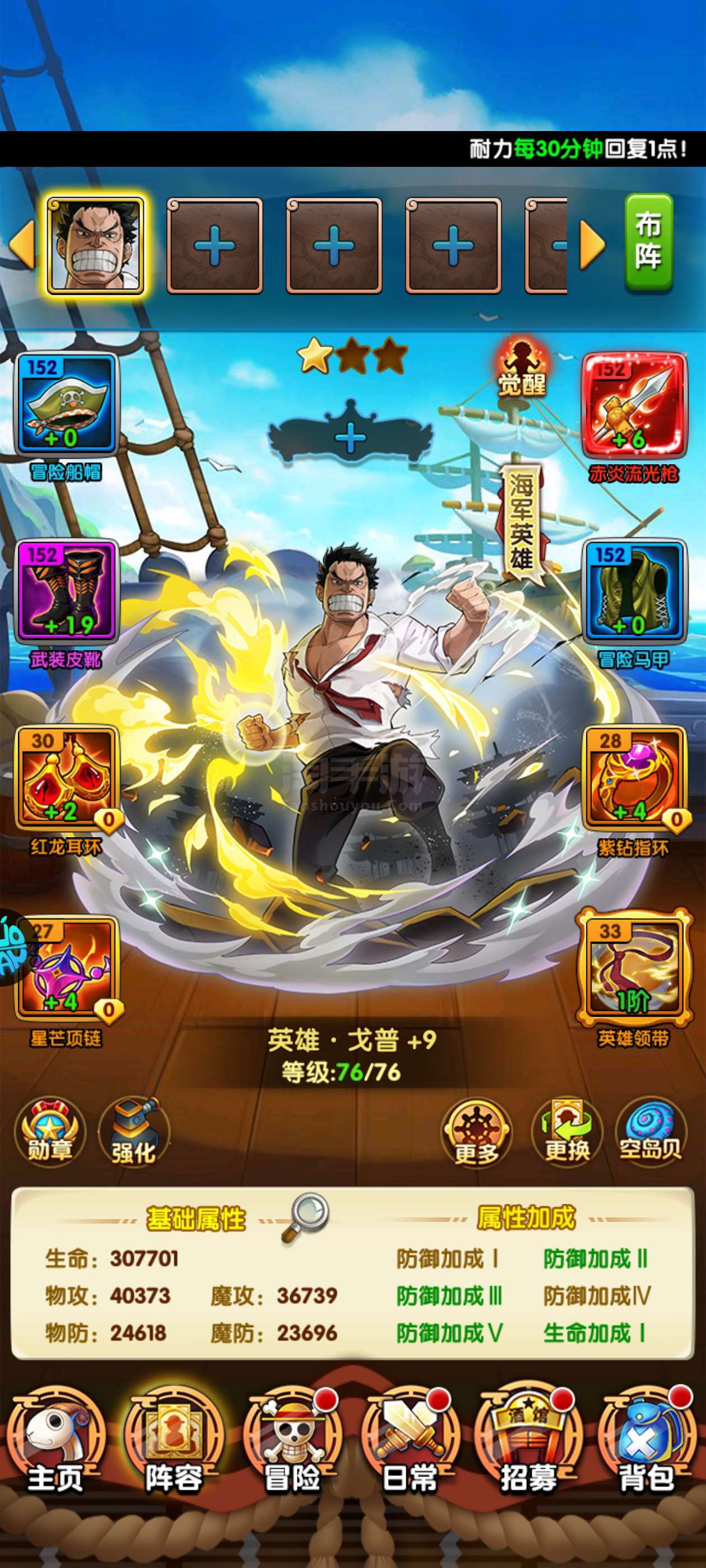
Task: Tap the green 布阵 formation button
Action: (649, 242)
